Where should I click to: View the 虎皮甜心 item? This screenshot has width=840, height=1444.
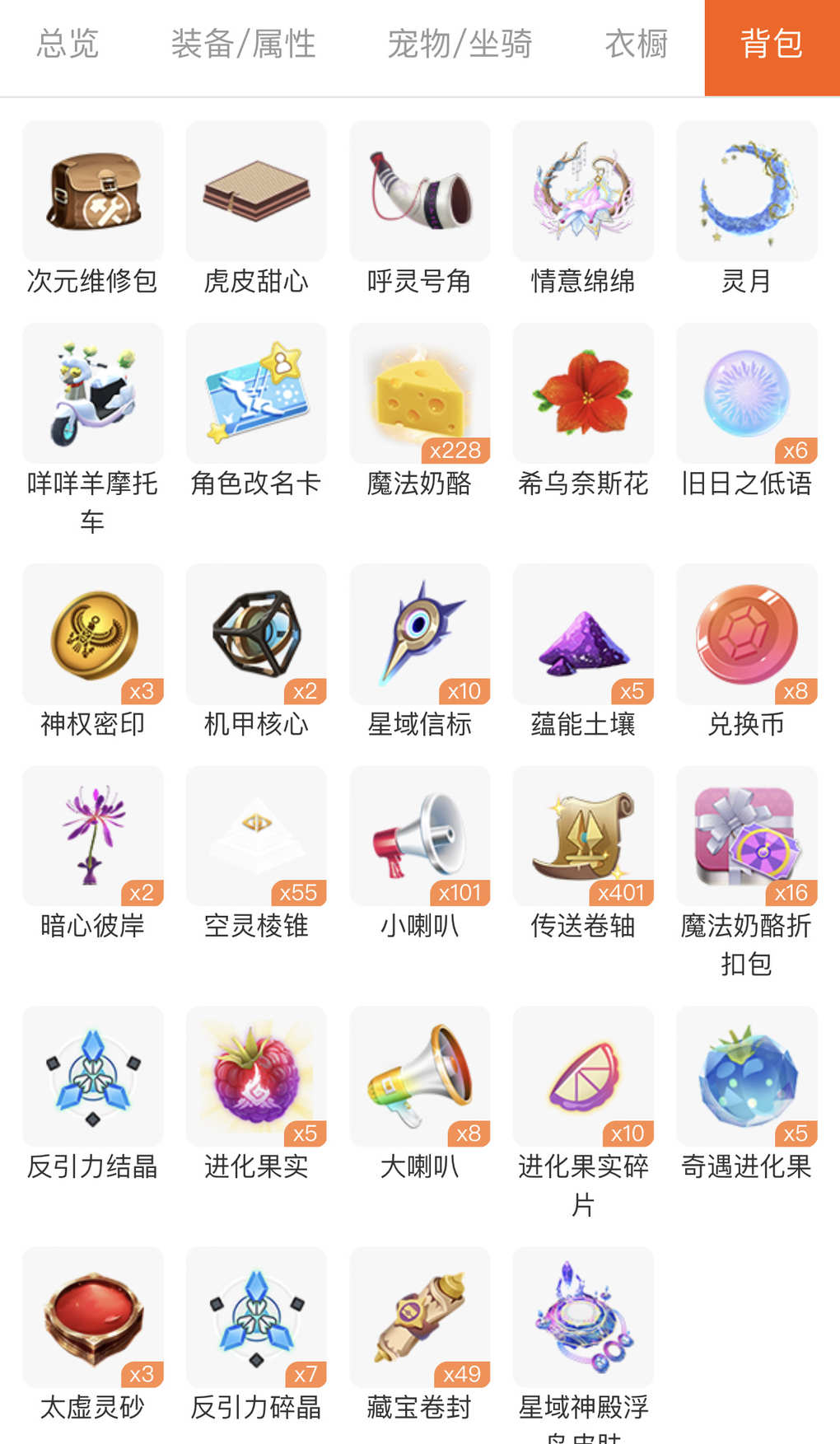tap(256, 192)
